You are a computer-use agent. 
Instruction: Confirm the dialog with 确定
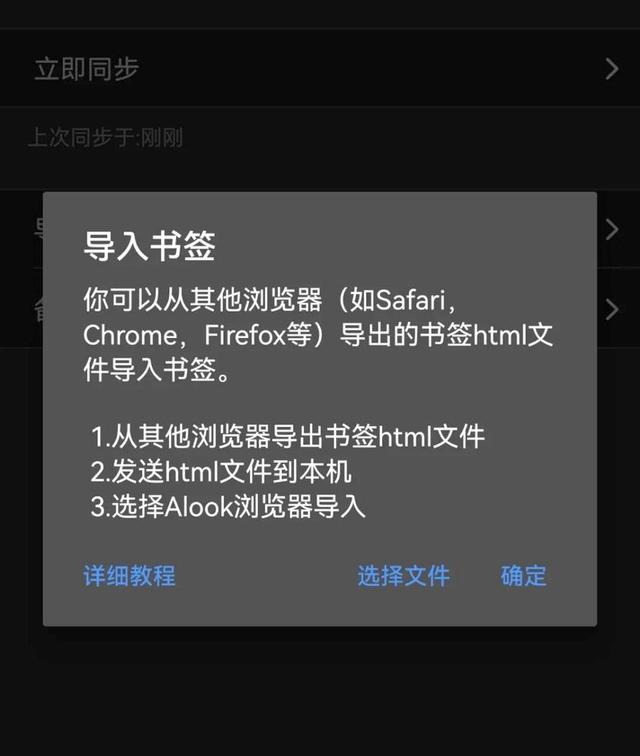tap(523, 576)
